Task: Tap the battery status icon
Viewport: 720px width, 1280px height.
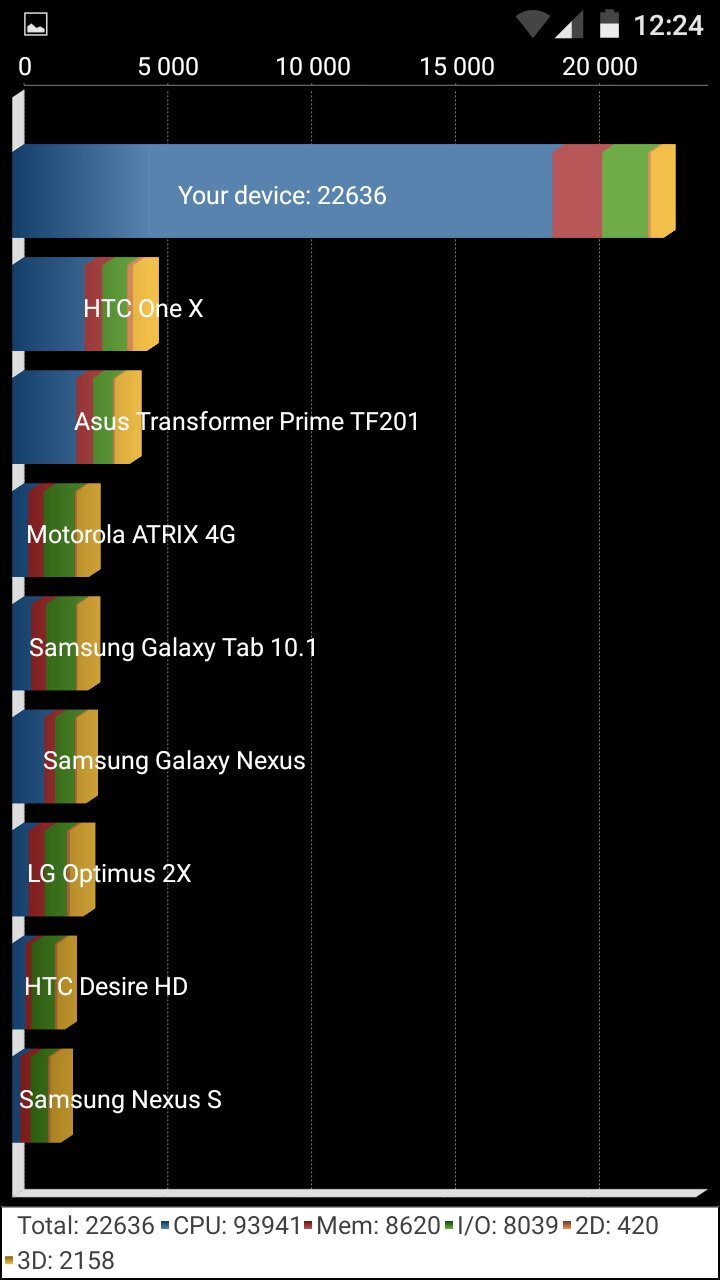Action: tap(608, 22)
